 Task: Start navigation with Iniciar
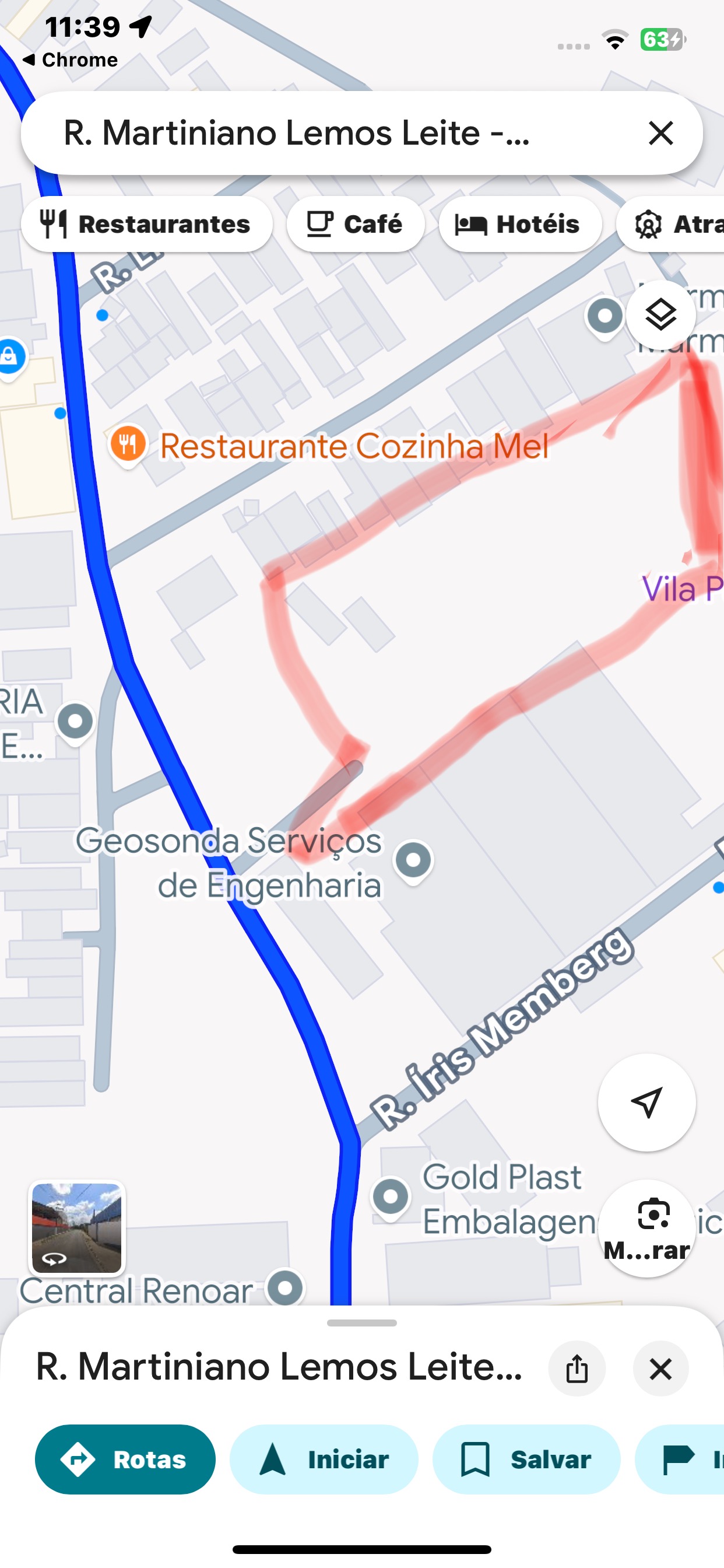pos(324,1459)
